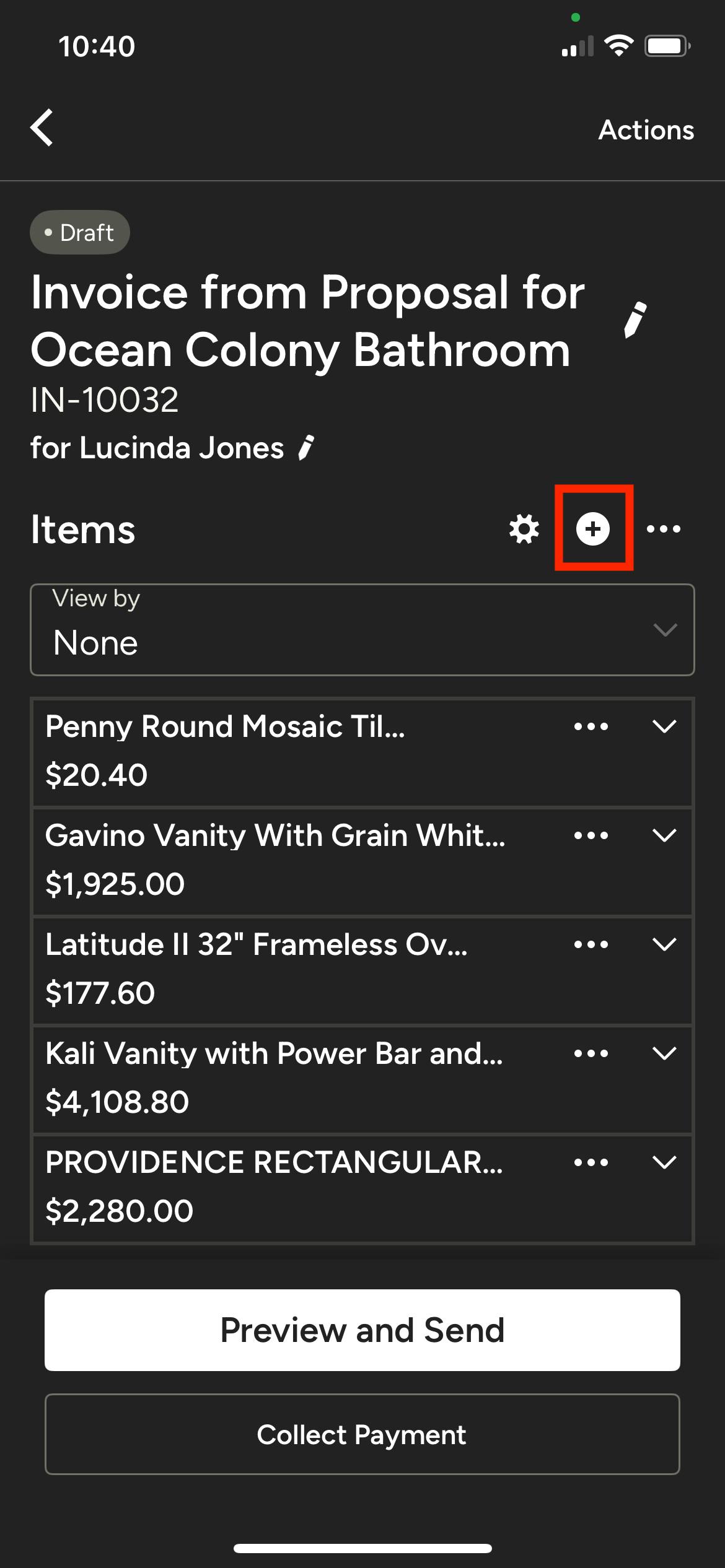Open the View by dropdown

(362, 630)
